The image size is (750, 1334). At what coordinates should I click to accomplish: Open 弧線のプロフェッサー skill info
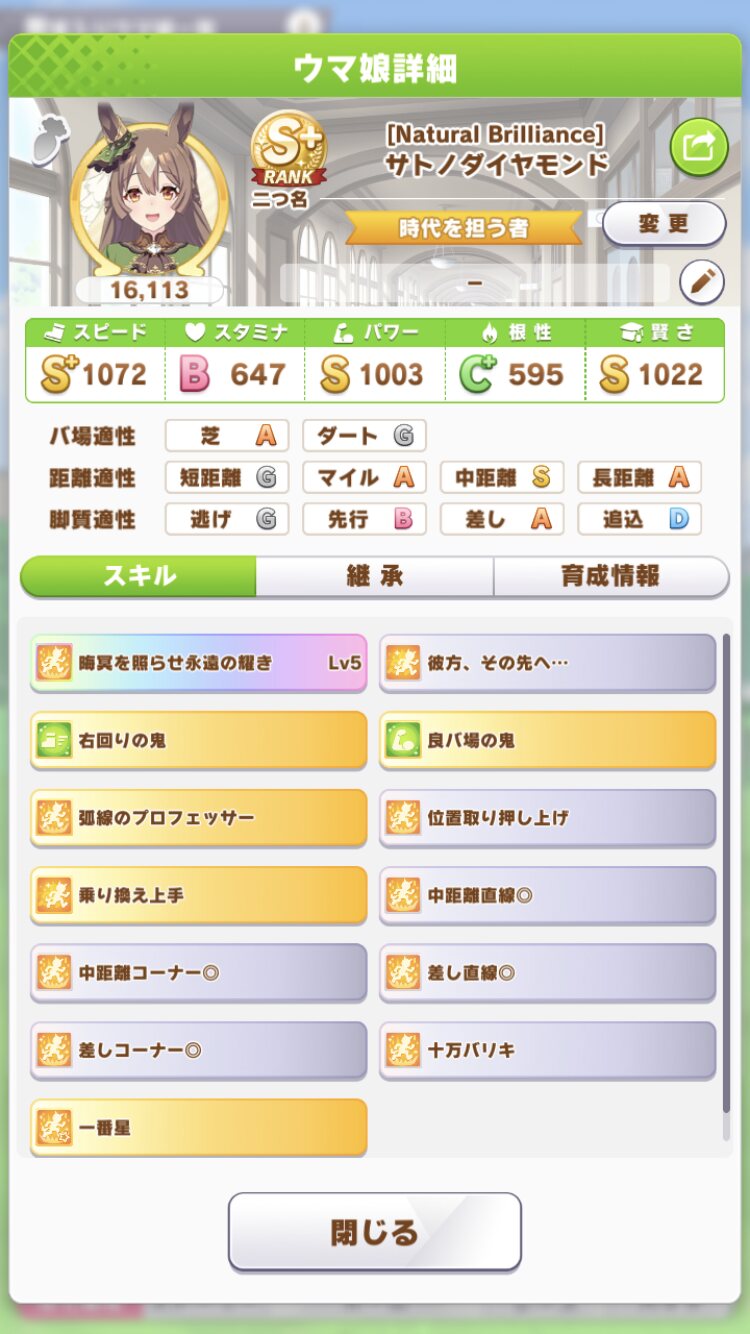coord(198,818)
